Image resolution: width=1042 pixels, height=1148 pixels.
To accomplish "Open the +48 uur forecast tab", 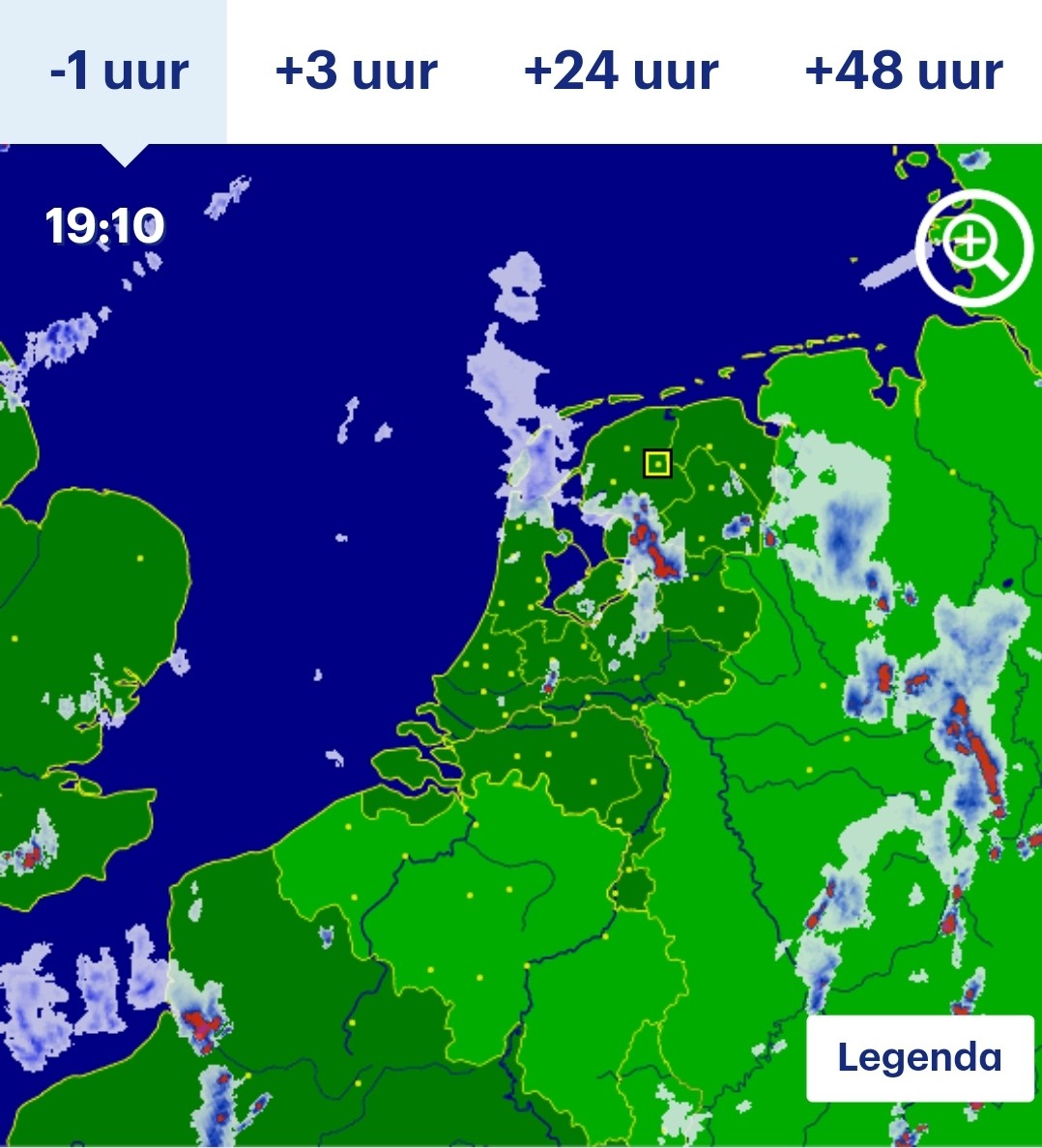I will pos(903,71).
